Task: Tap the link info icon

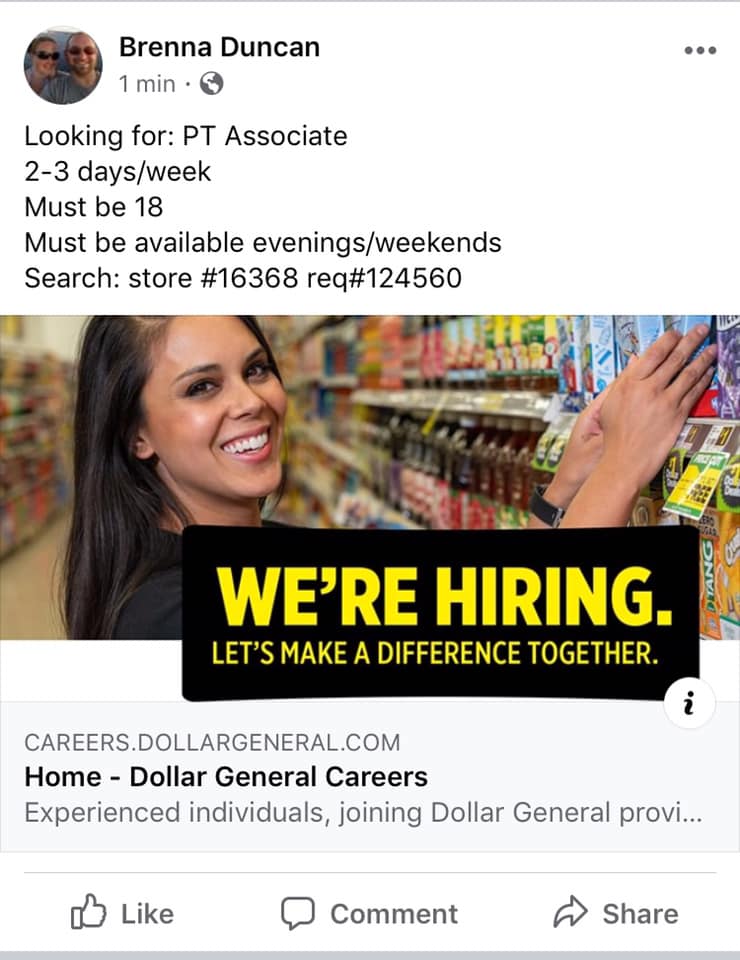Action: (689, 703)
